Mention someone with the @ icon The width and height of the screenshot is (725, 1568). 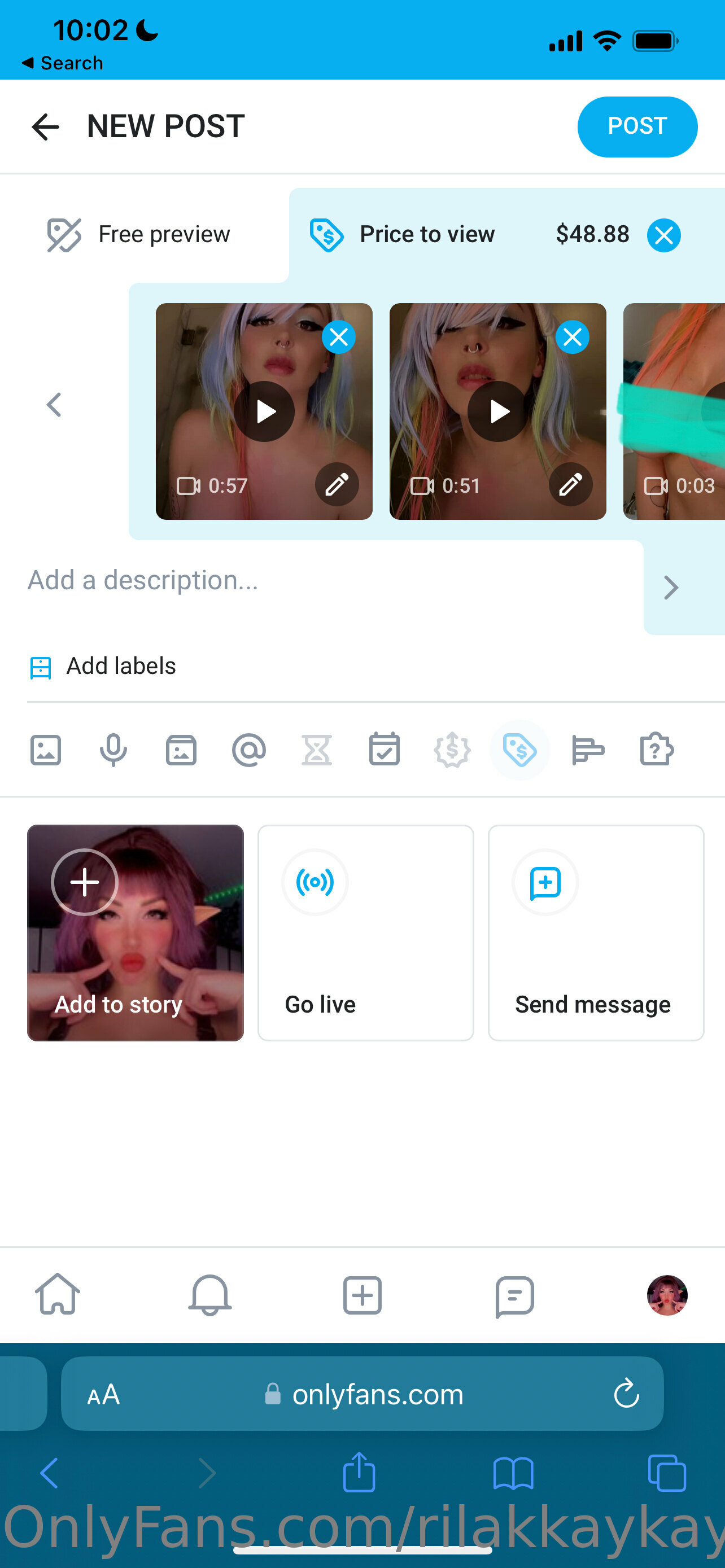point(249,750)
